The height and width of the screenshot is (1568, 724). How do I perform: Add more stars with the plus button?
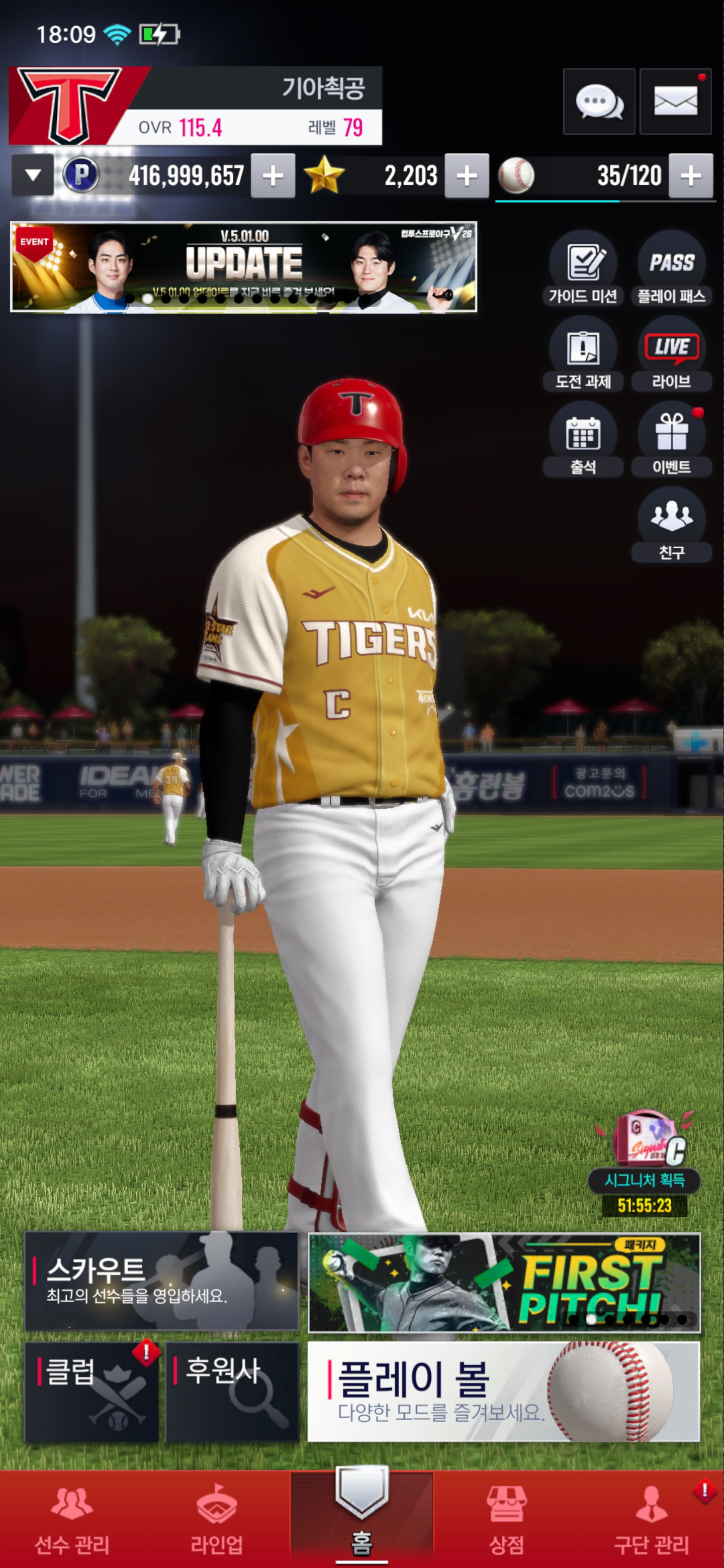467,176
